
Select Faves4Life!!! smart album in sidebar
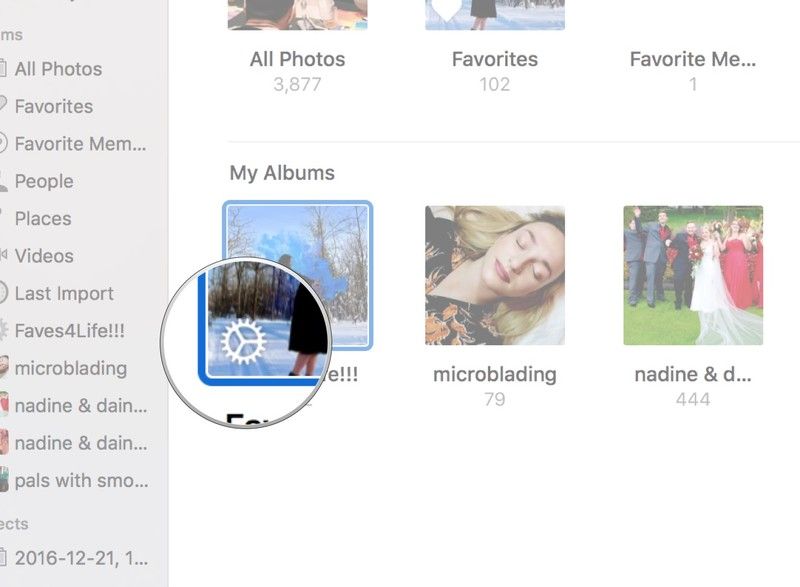tap(70, 331)
